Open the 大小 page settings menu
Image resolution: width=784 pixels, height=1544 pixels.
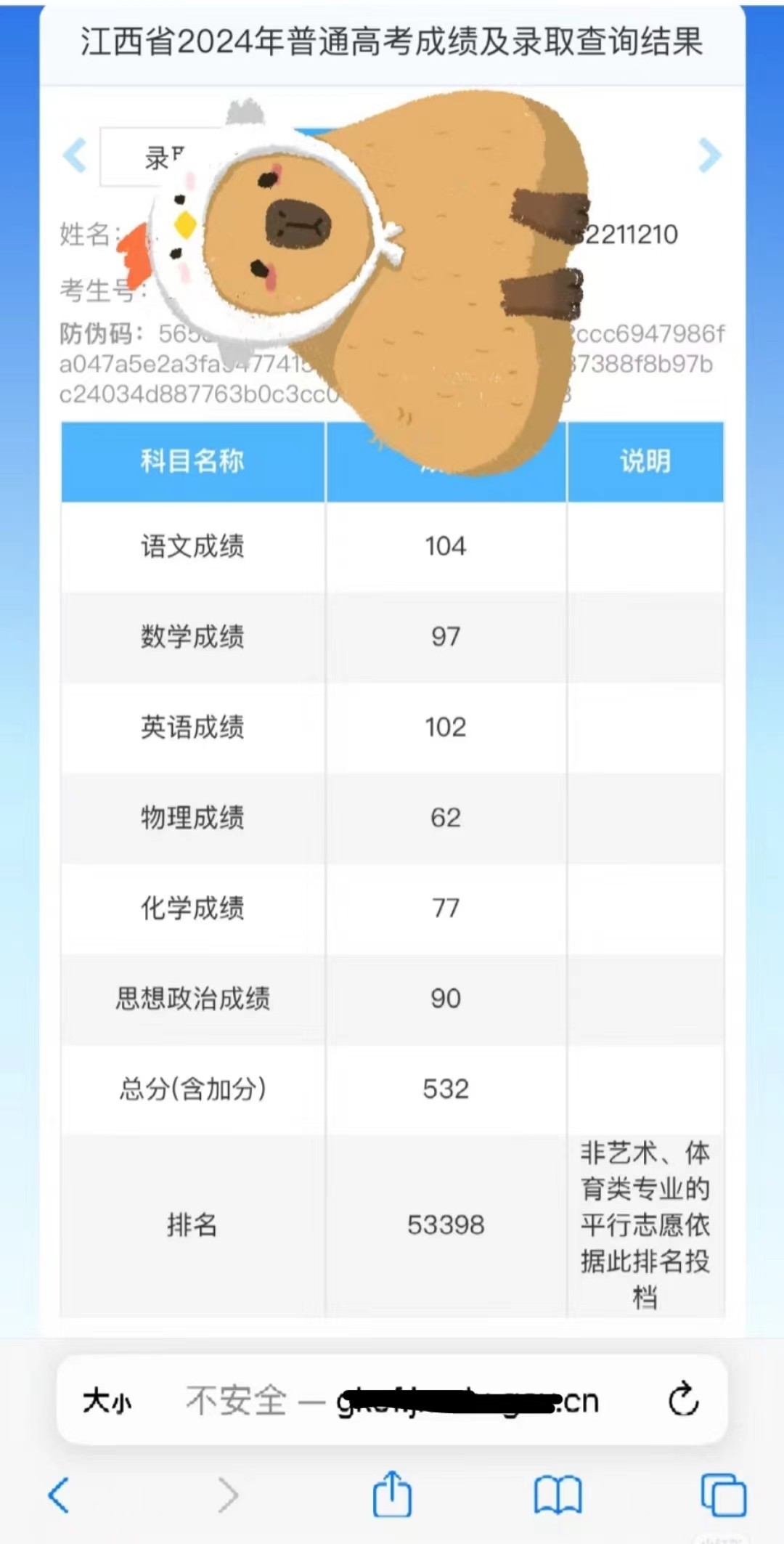click(x=107, y=1400)
